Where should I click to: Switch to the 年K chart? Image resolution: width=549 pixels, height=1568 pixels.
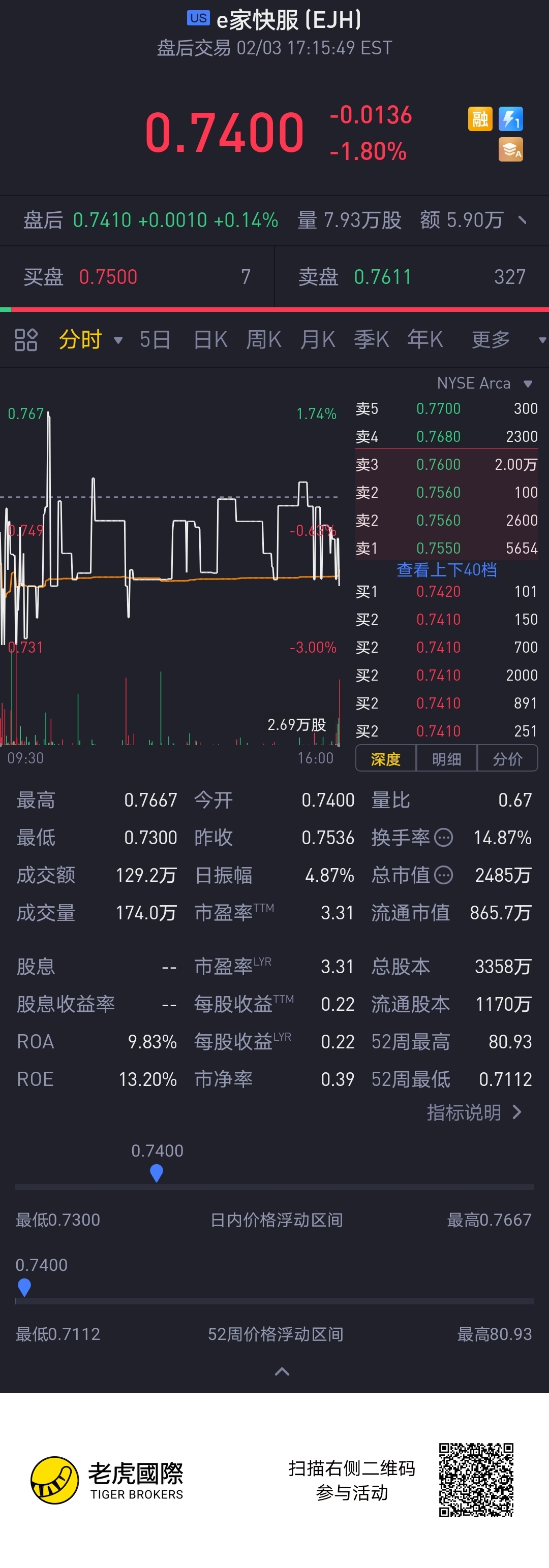424,340
